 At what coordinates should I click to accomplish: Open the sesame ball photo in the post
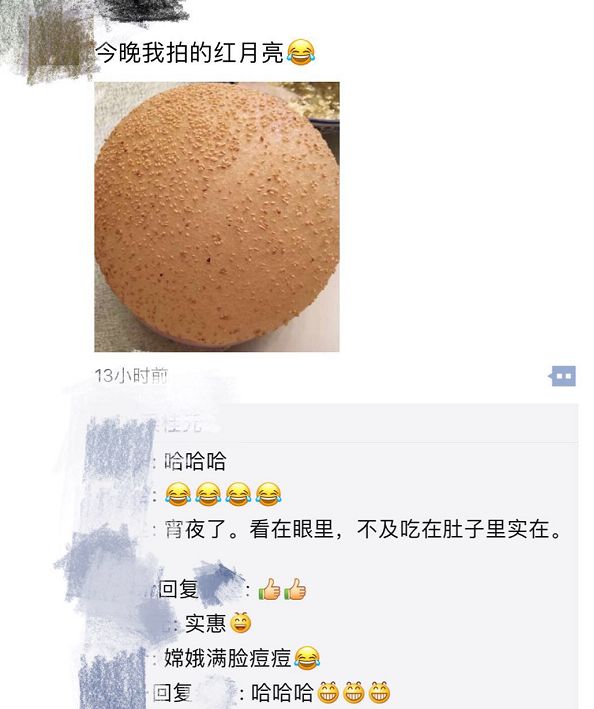click(x=217, y=217)
